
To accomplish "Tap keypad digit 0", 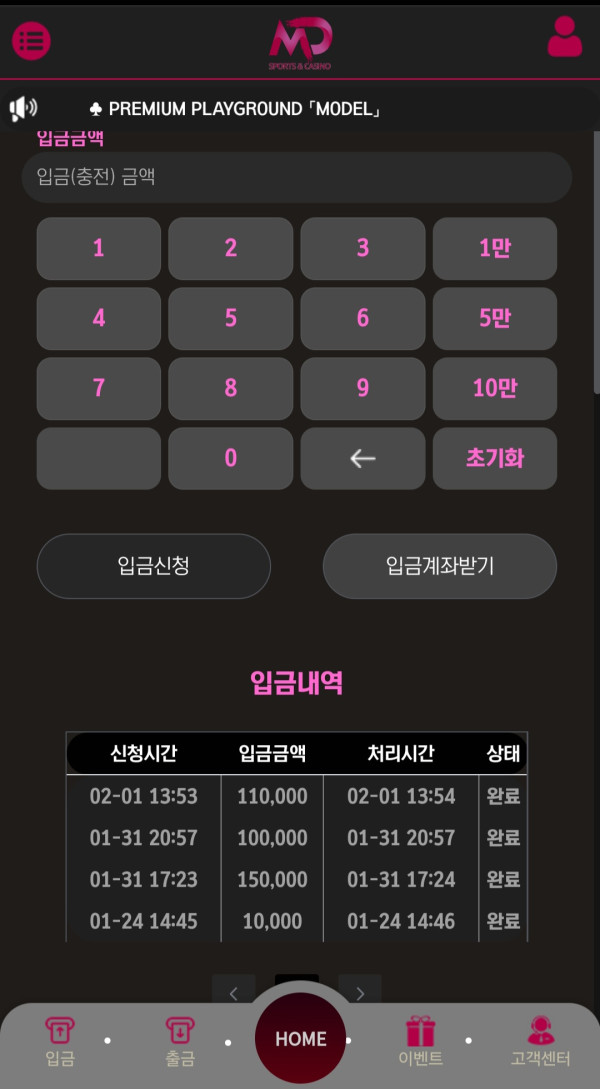I will 230,458.
